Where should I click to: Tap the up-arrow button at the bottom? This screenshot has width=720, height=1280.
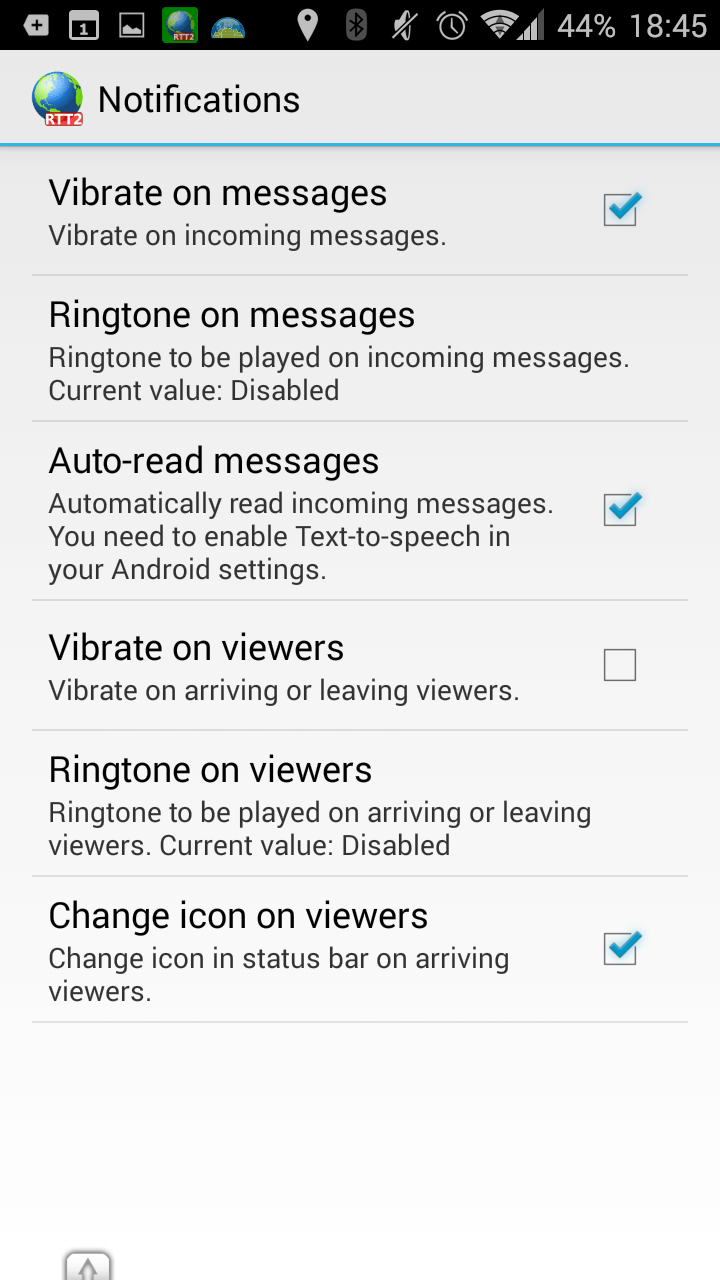point(88,1266)
